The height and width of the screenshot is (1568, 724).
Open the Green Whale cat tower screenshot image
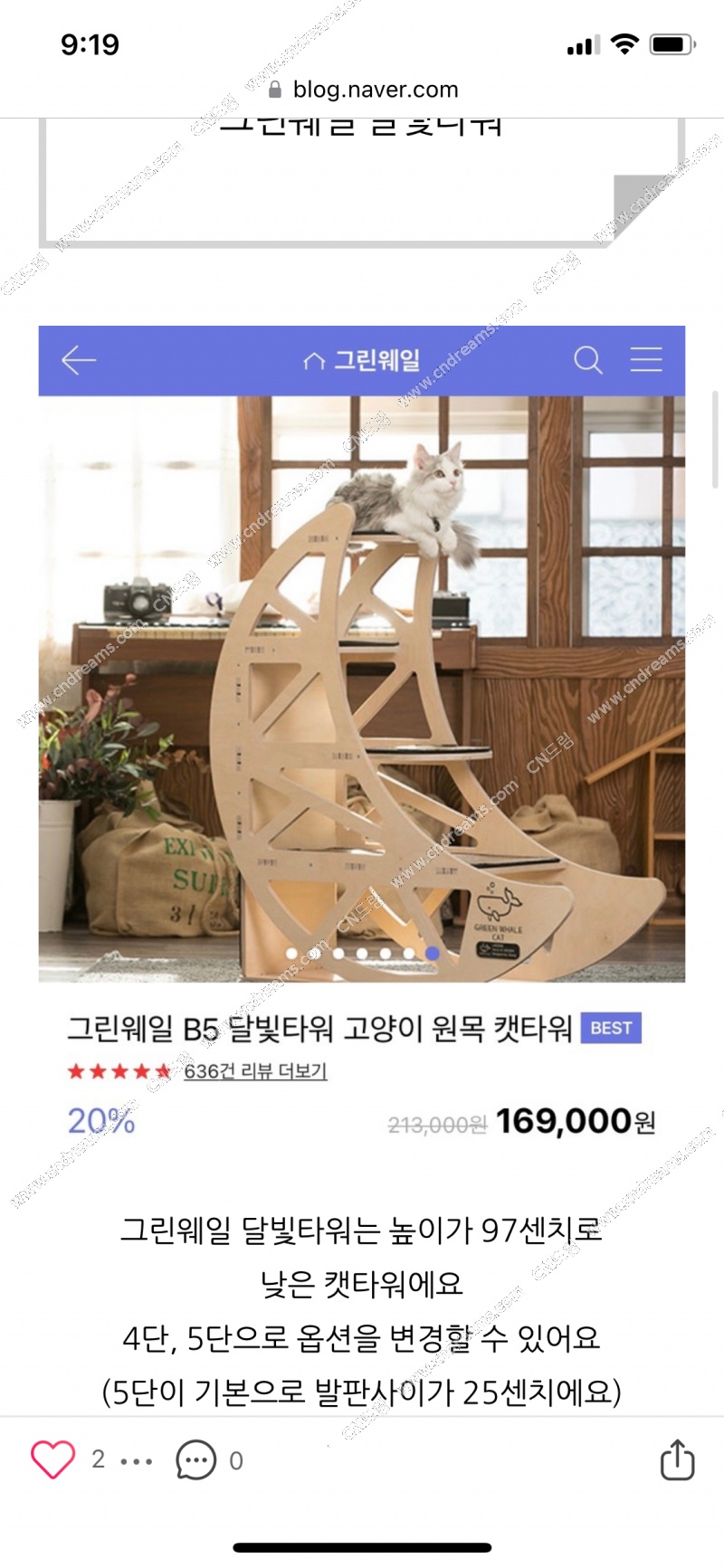point(362,688)
